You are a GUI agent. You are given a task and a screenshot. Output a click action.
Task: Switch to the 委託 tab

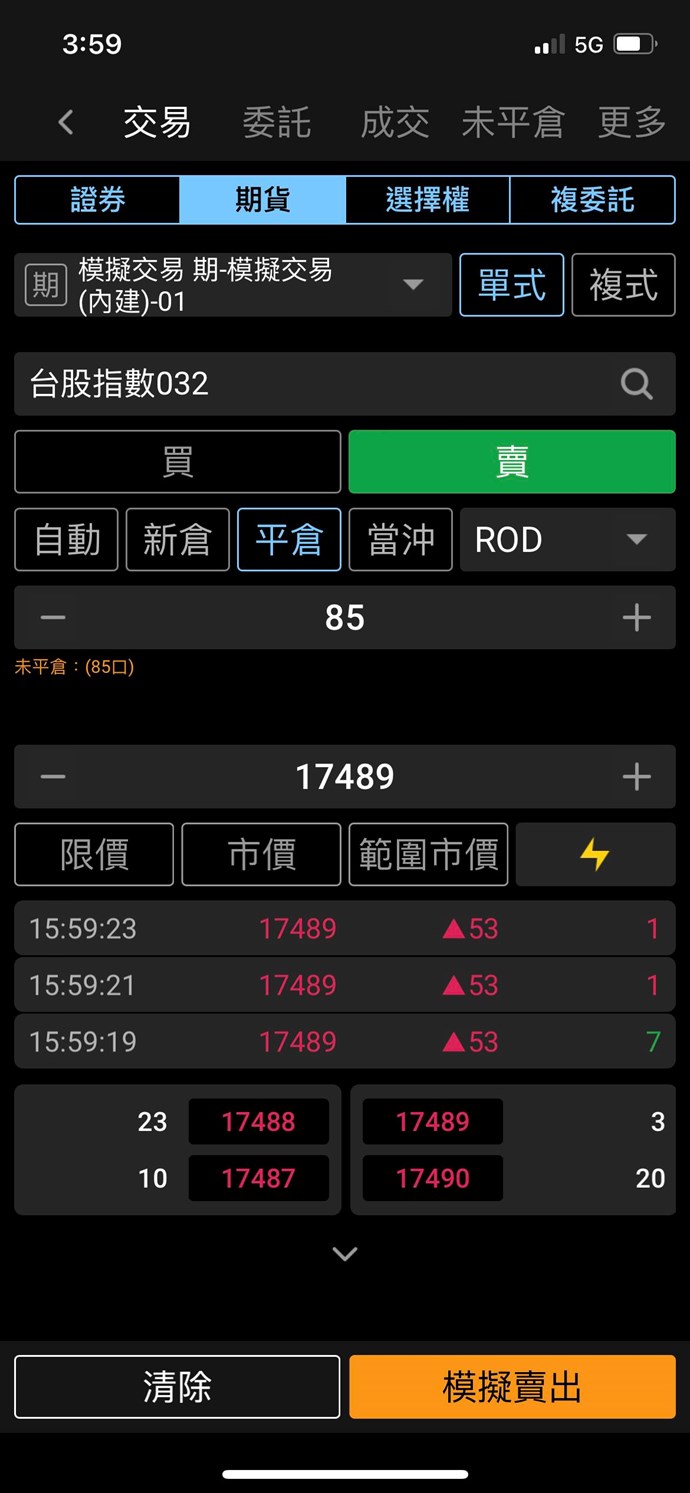pyautogui.click(x=276, y=123)
